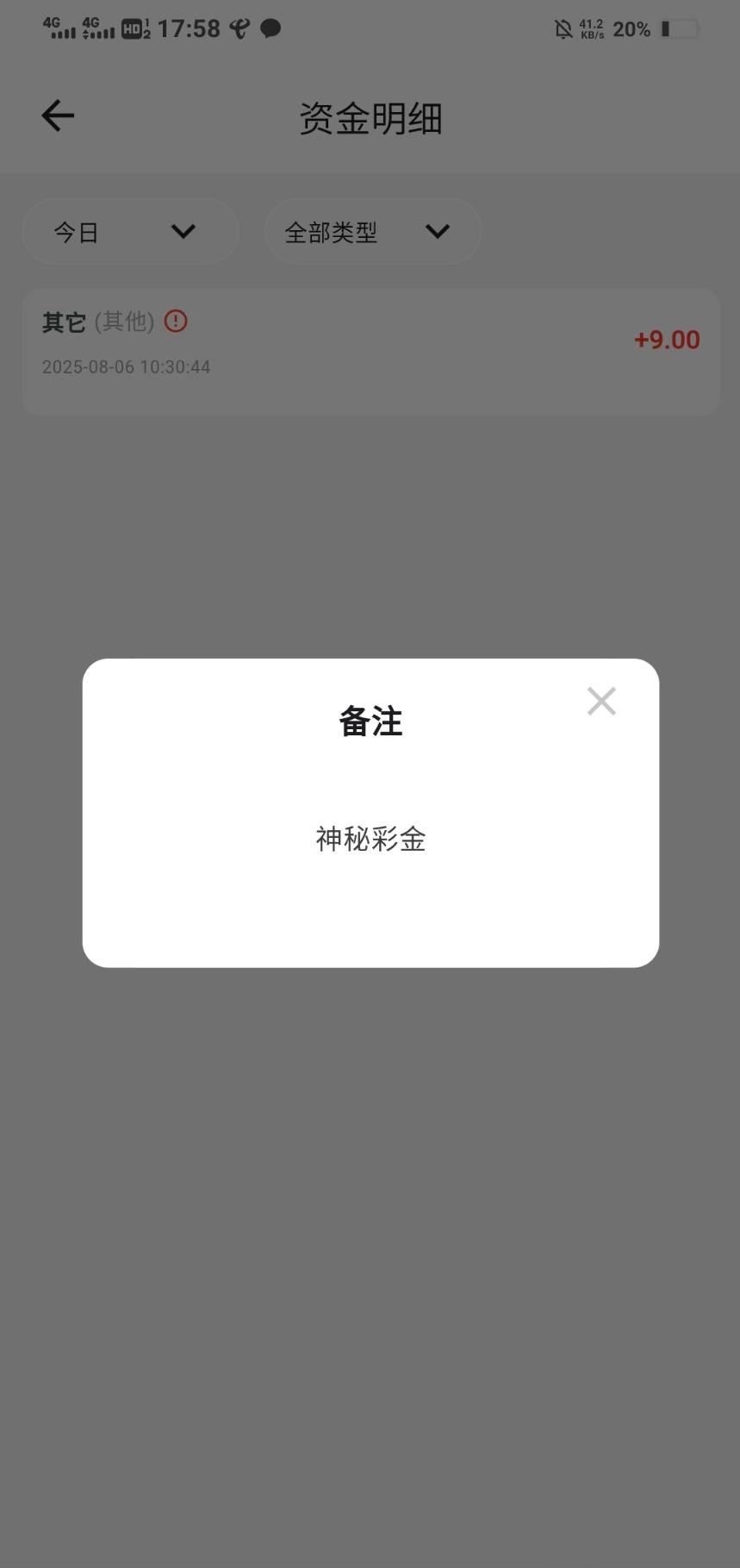Tap the 4G signal strength icon
Viewport: 740px width, 1568px height.
tap(58, 28)
